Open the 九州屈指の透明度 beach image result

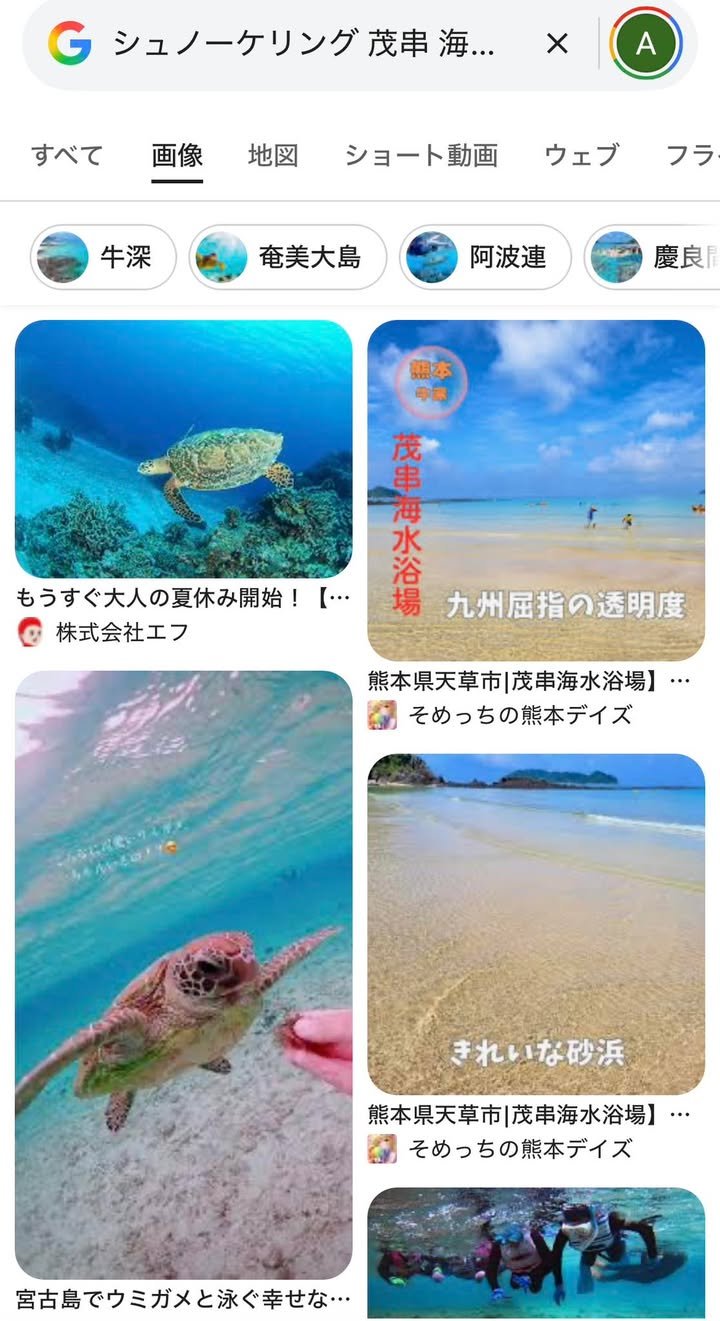click(536, 490)
